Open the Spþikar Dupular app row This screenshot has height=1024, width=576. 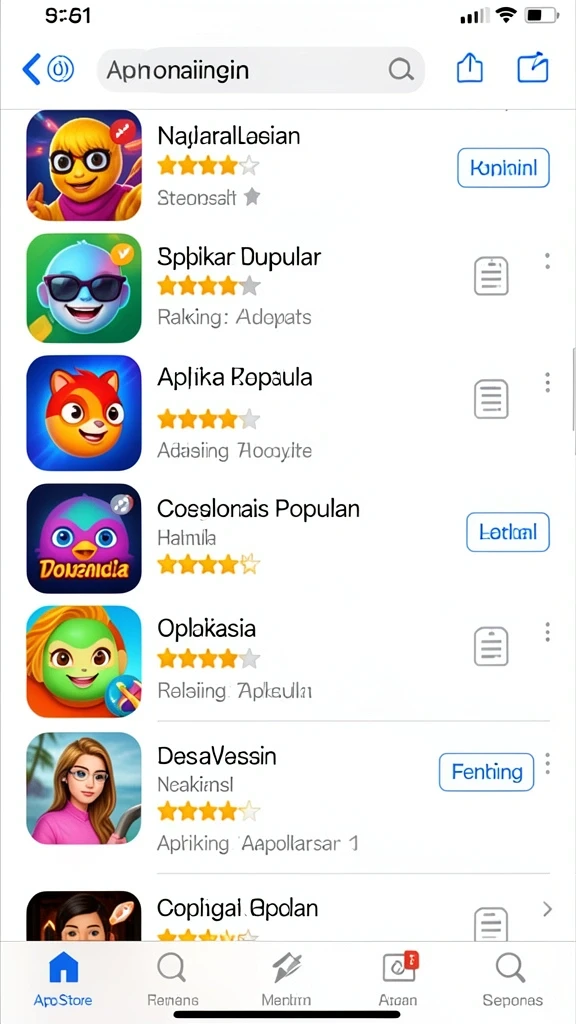(x=288, y=288)
